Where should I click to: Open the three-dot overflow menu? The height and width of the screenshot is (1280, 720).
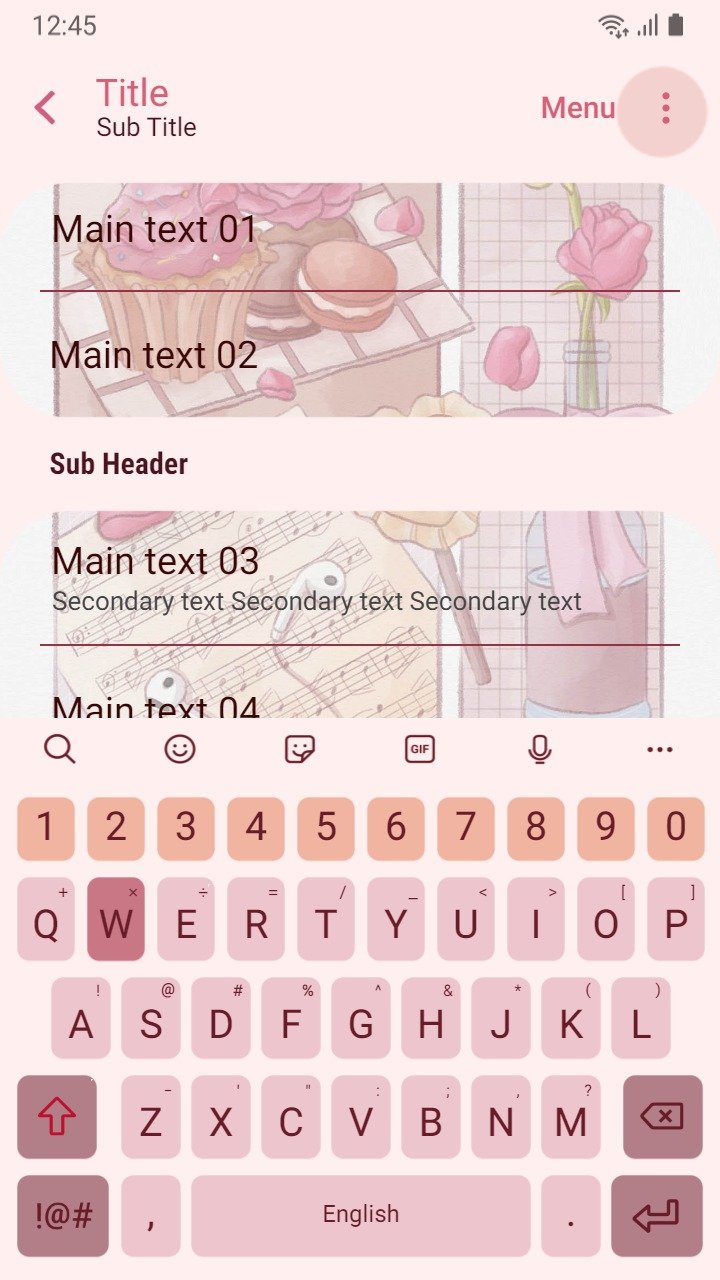pyautogui.click(x=664, y=108)
